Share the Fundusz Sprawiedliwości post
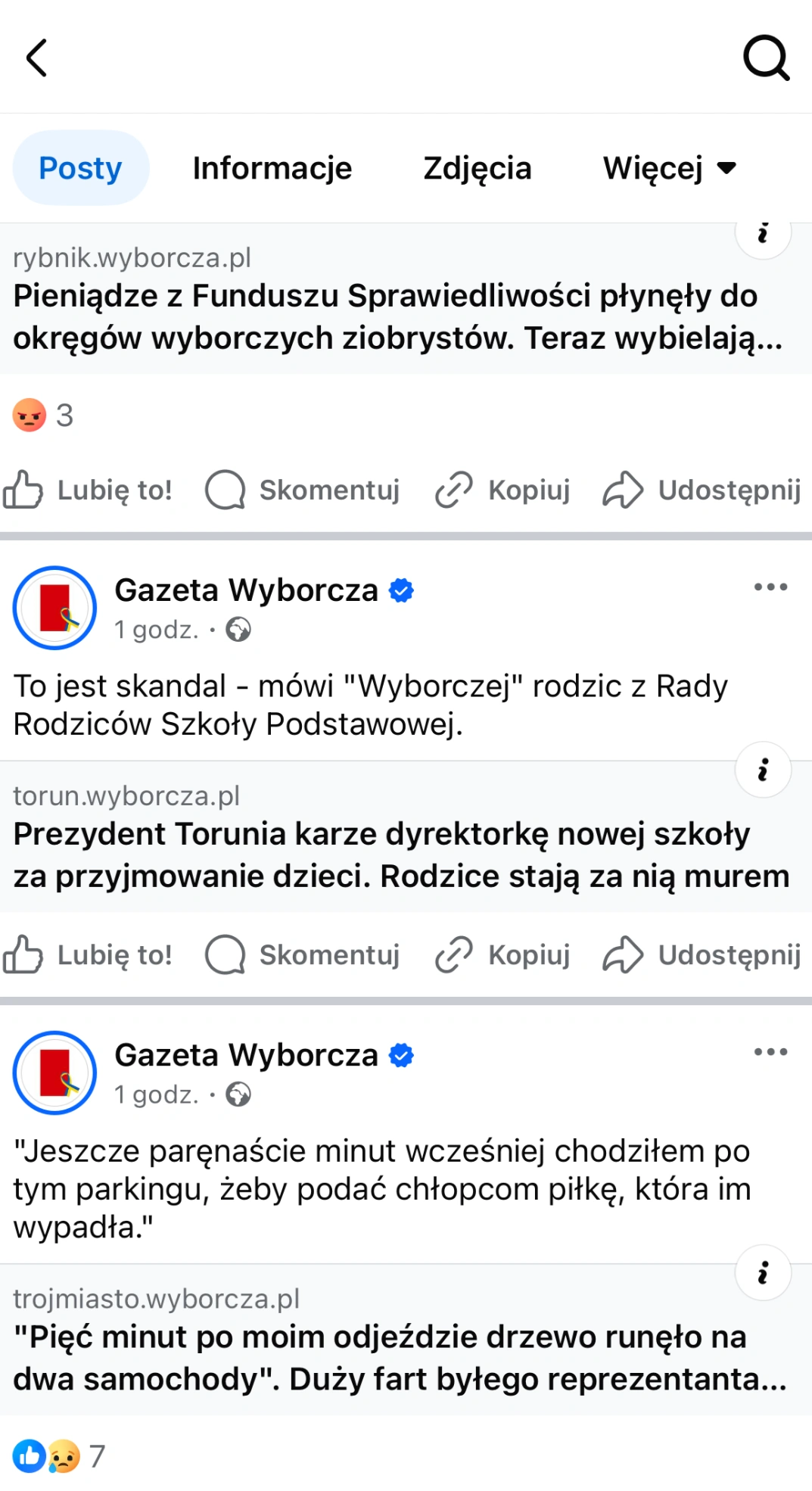This screenshot has width=812, height=1491. tap(702, 490)
